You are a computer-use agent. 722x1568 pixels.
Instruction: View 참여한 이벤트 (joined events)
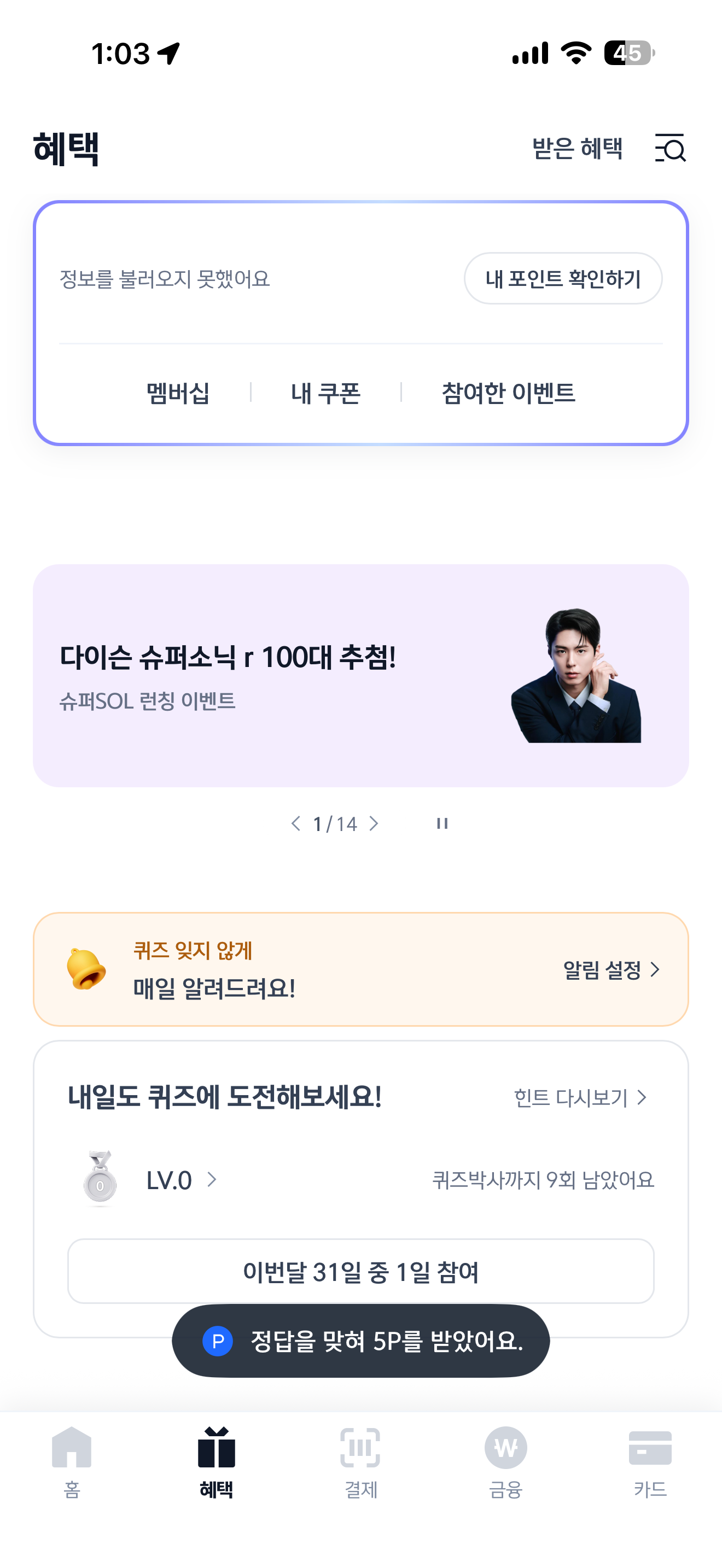(508, 393)
